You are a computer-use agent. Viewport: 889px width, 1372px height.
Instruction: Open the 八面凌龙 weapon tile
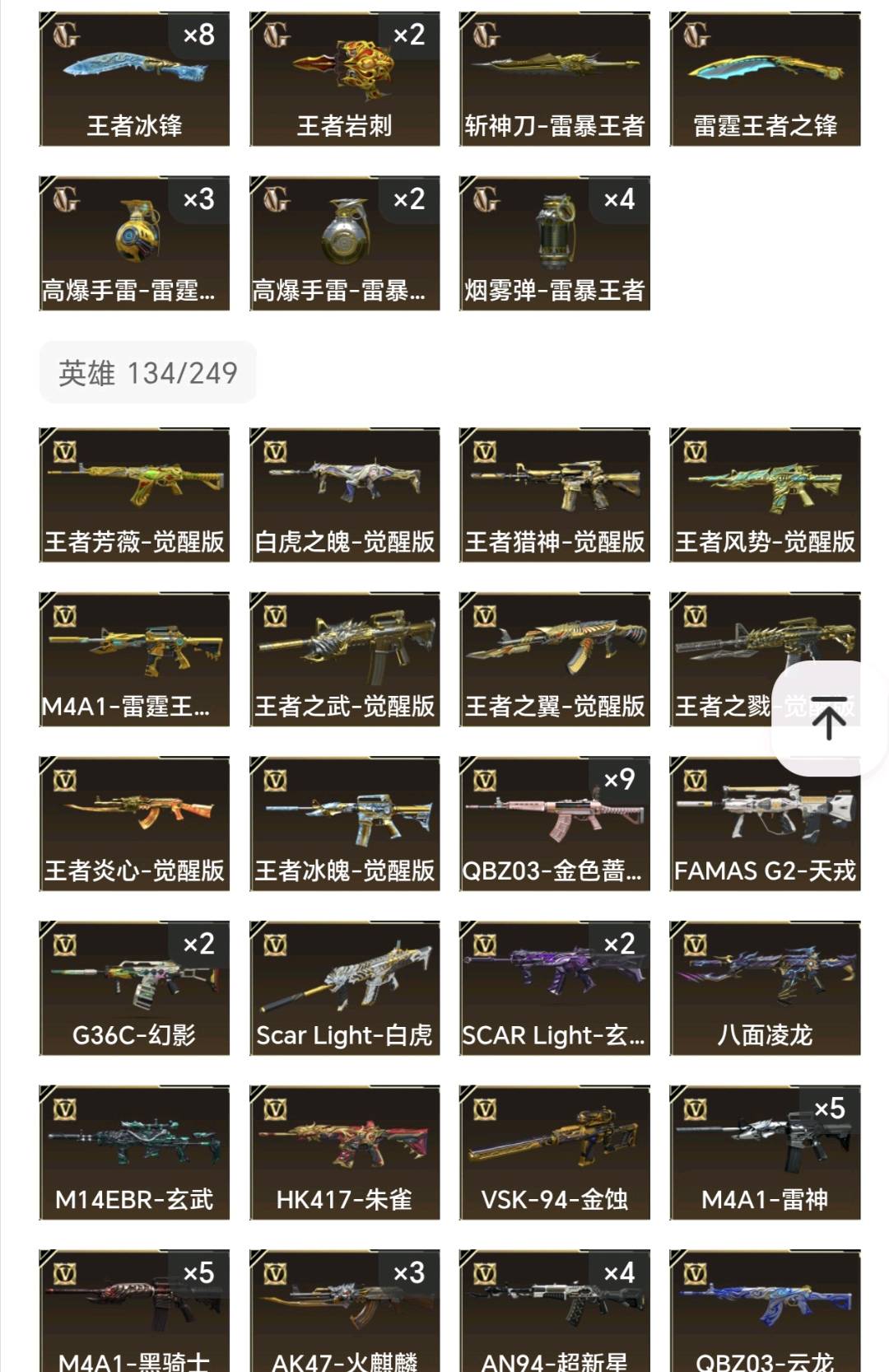tap(765, 988)
